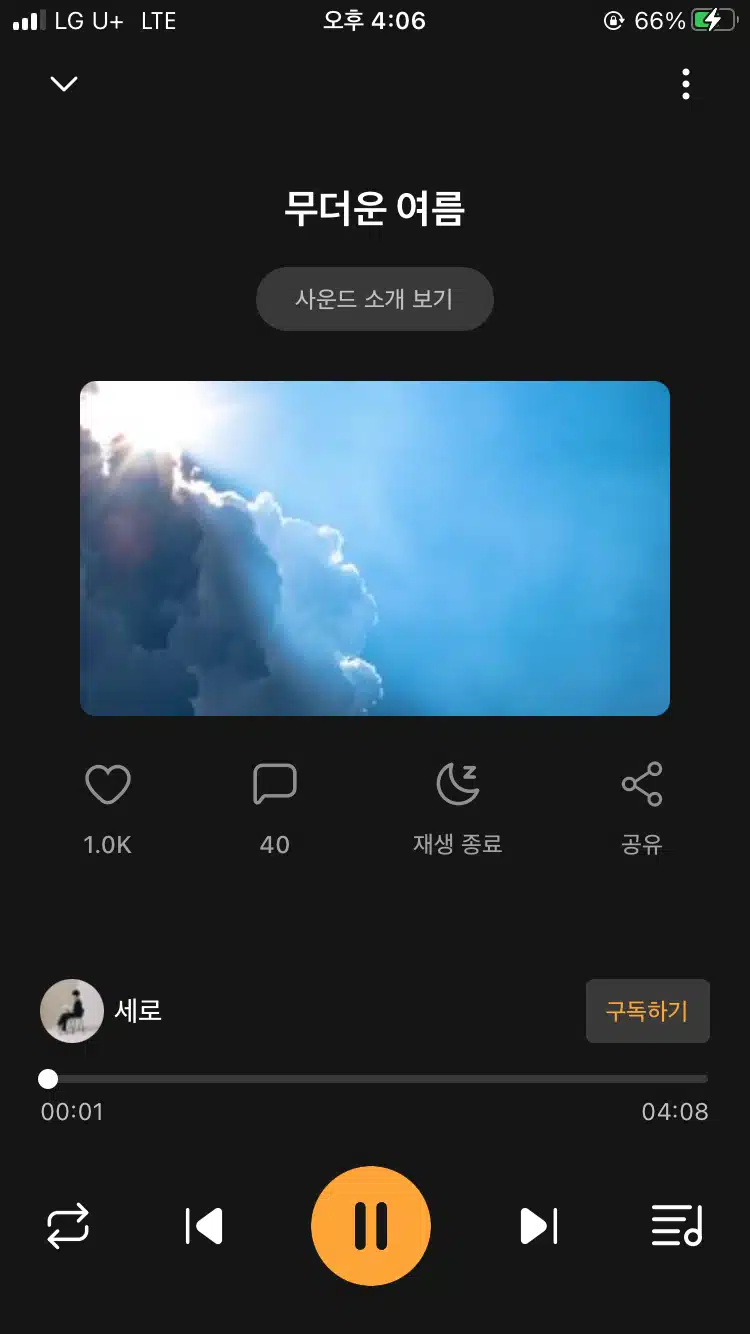Open the comments speech bubble
750x1334 pixels.
click(x=275, y=784)
